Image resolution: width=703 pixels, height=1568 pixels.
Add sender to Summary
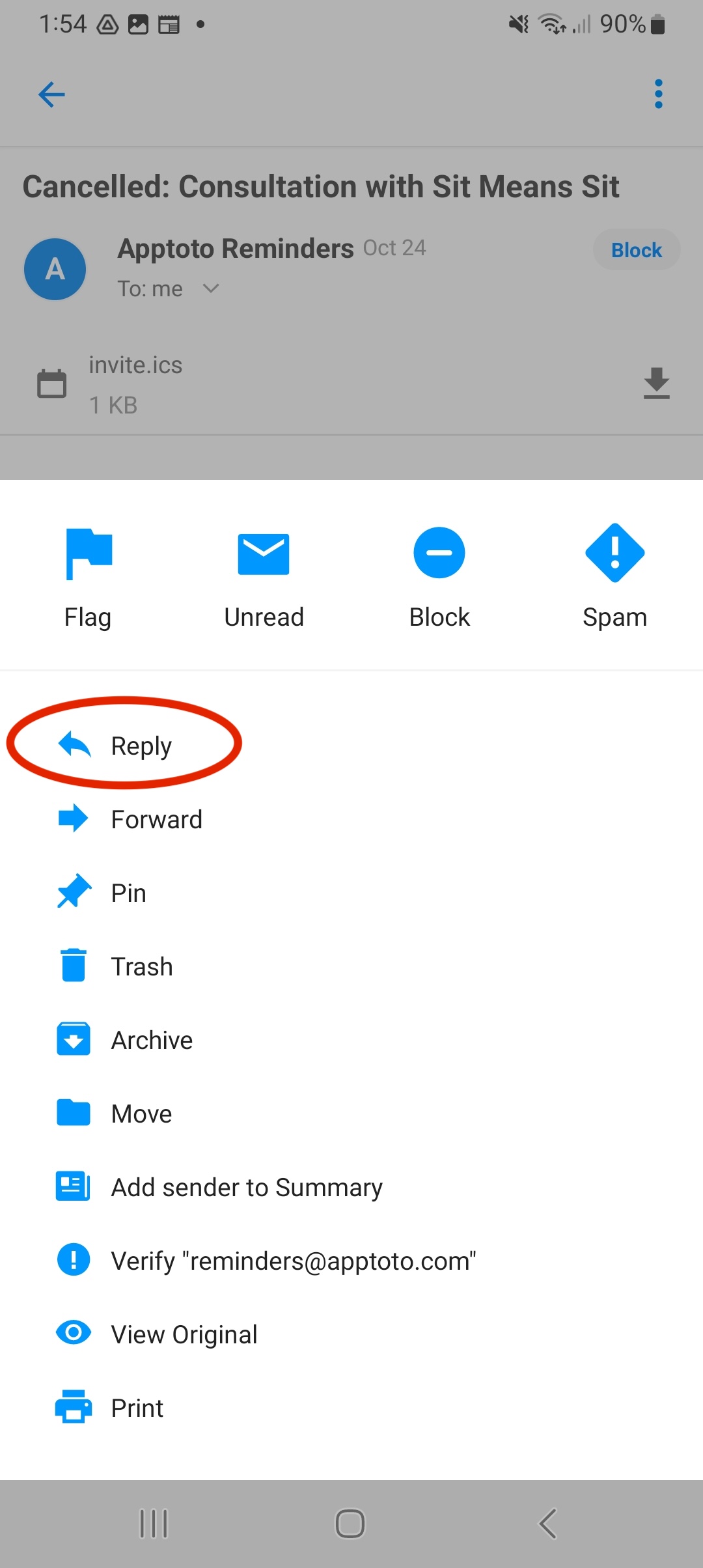point(246,1187)
